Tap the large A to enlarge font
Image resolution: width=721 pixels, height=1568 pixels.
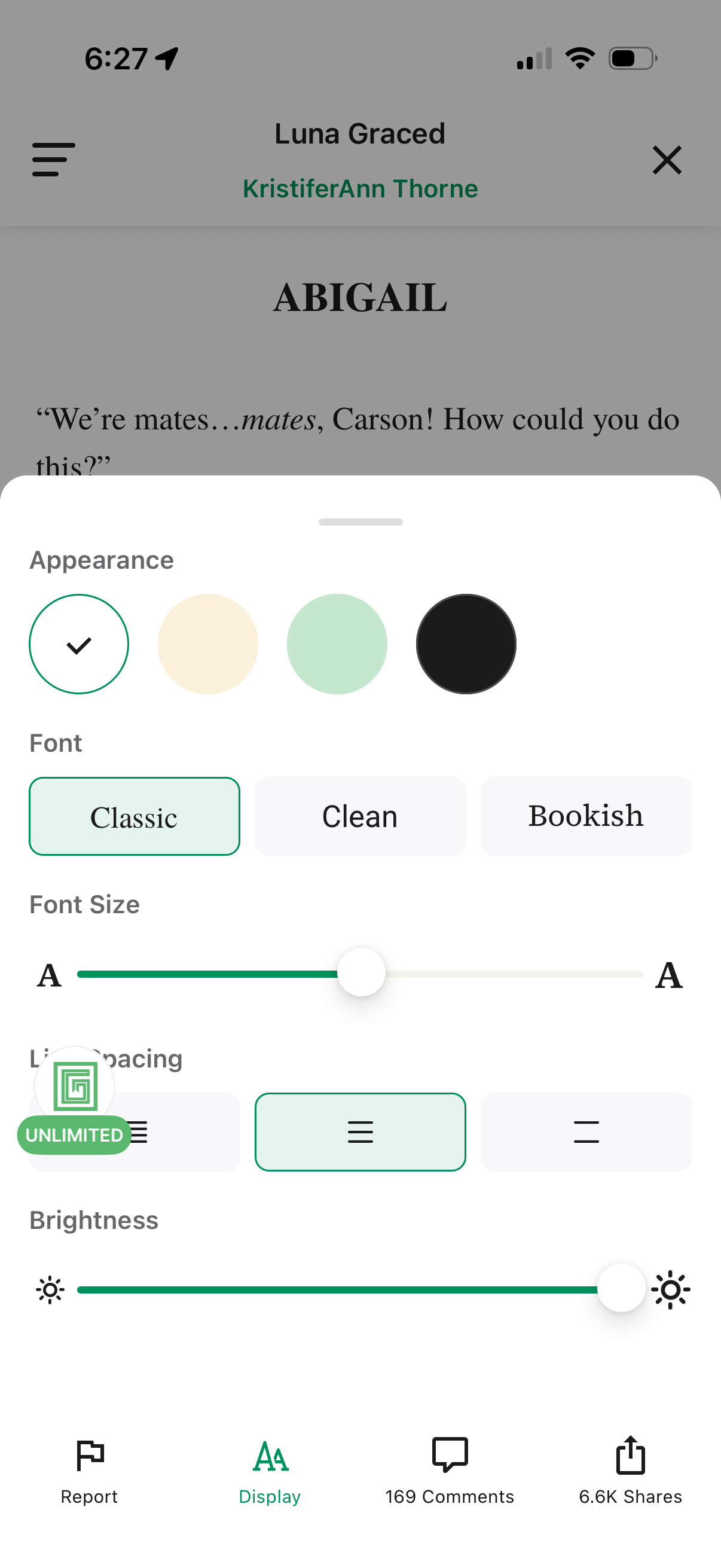(669, 973)
